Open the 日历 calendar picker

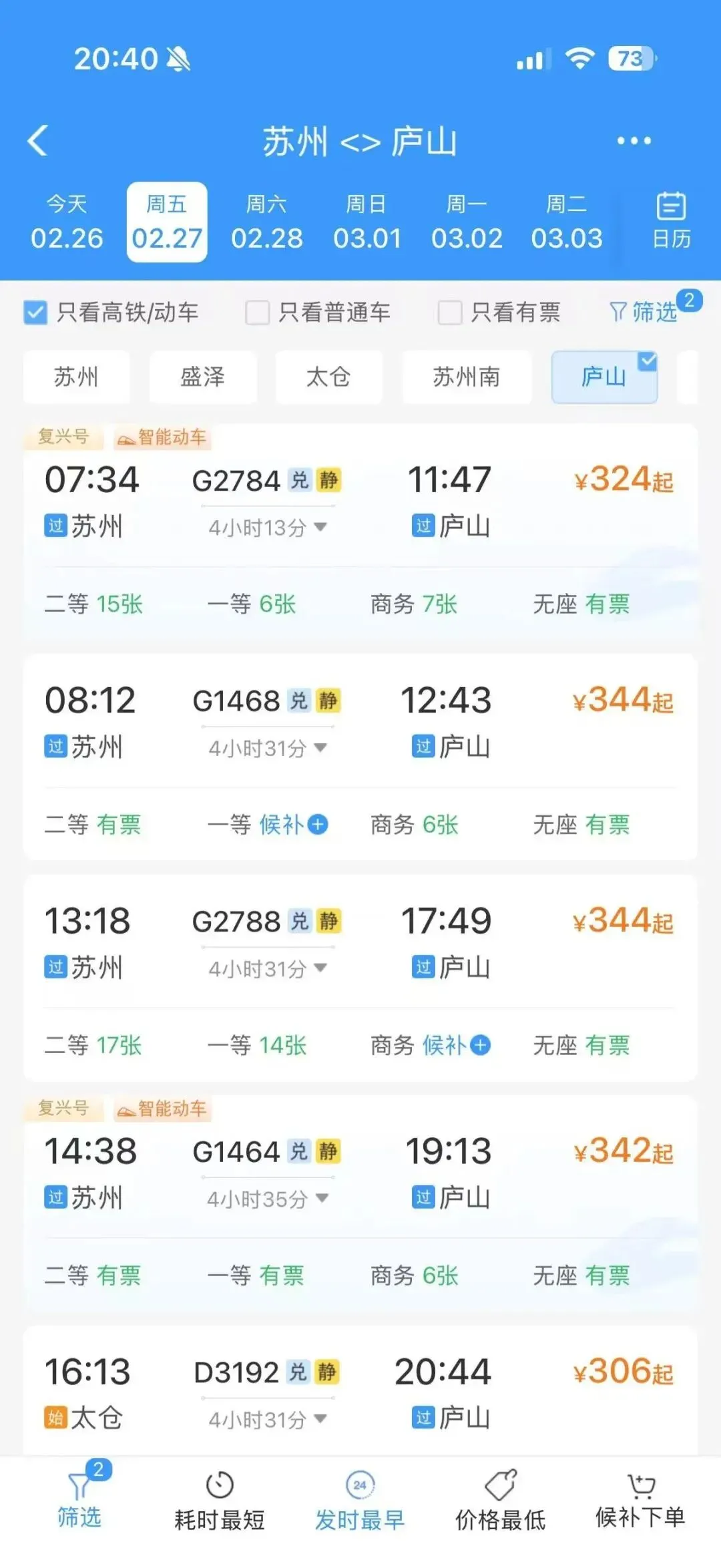(670, 221)
